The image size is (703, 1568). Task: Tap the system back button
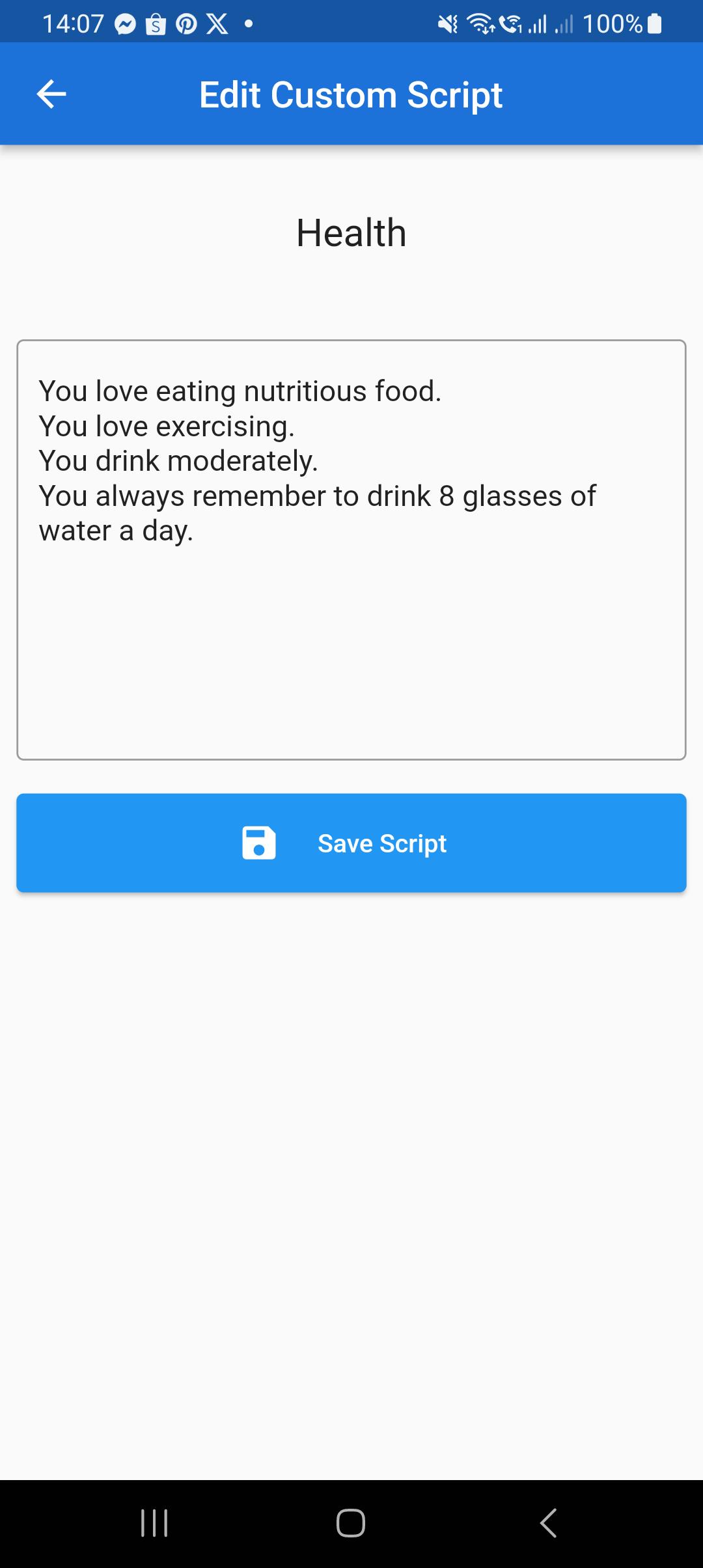548,1523
